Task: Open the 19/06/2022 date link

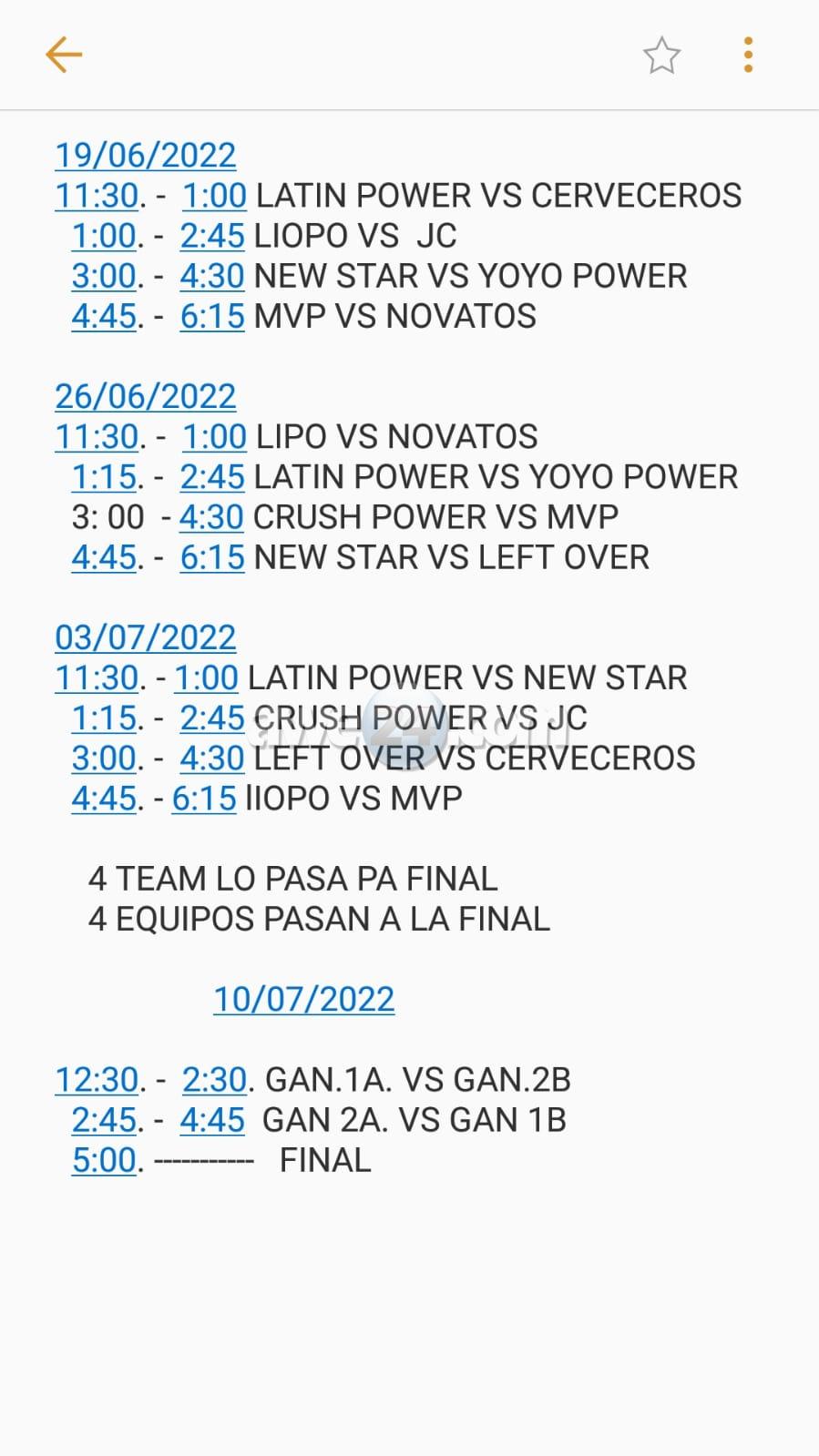Action: click(145, 155)
